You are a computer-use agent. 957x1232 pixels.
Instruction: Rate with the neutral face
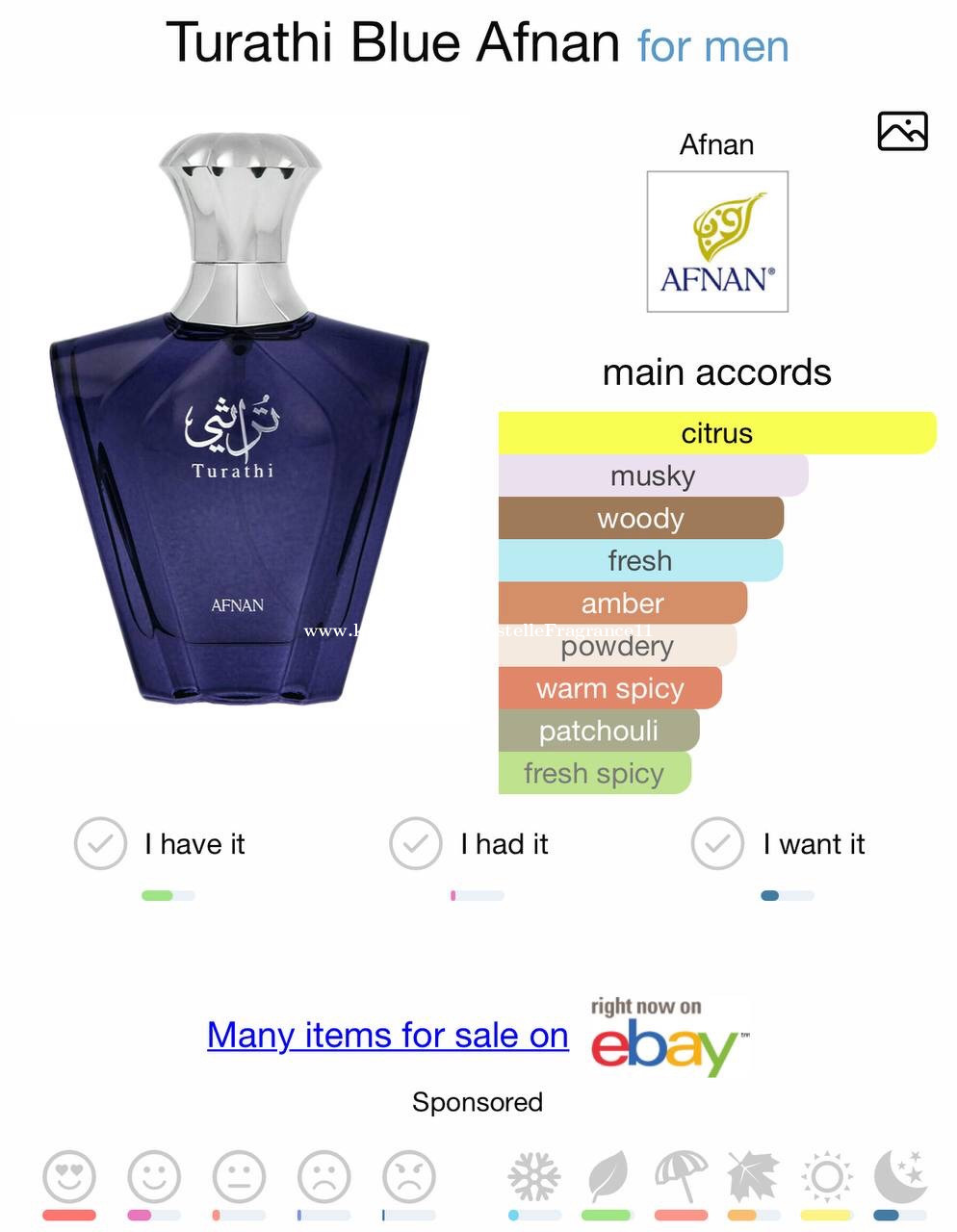click(x=240, y=1176)
